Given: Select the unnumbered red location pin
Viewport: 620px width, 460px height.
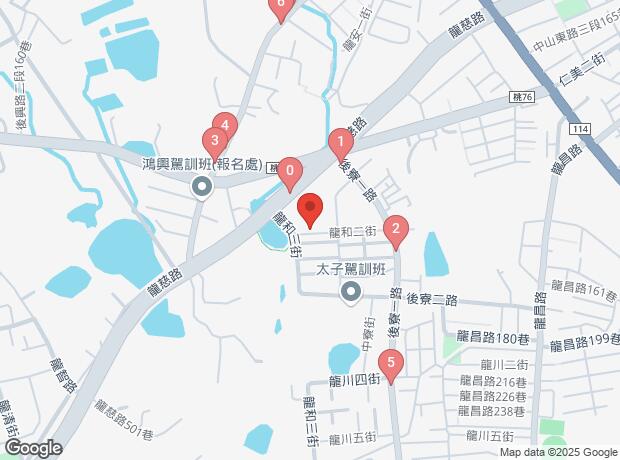Looking at the screenshot, I should 310,209.
